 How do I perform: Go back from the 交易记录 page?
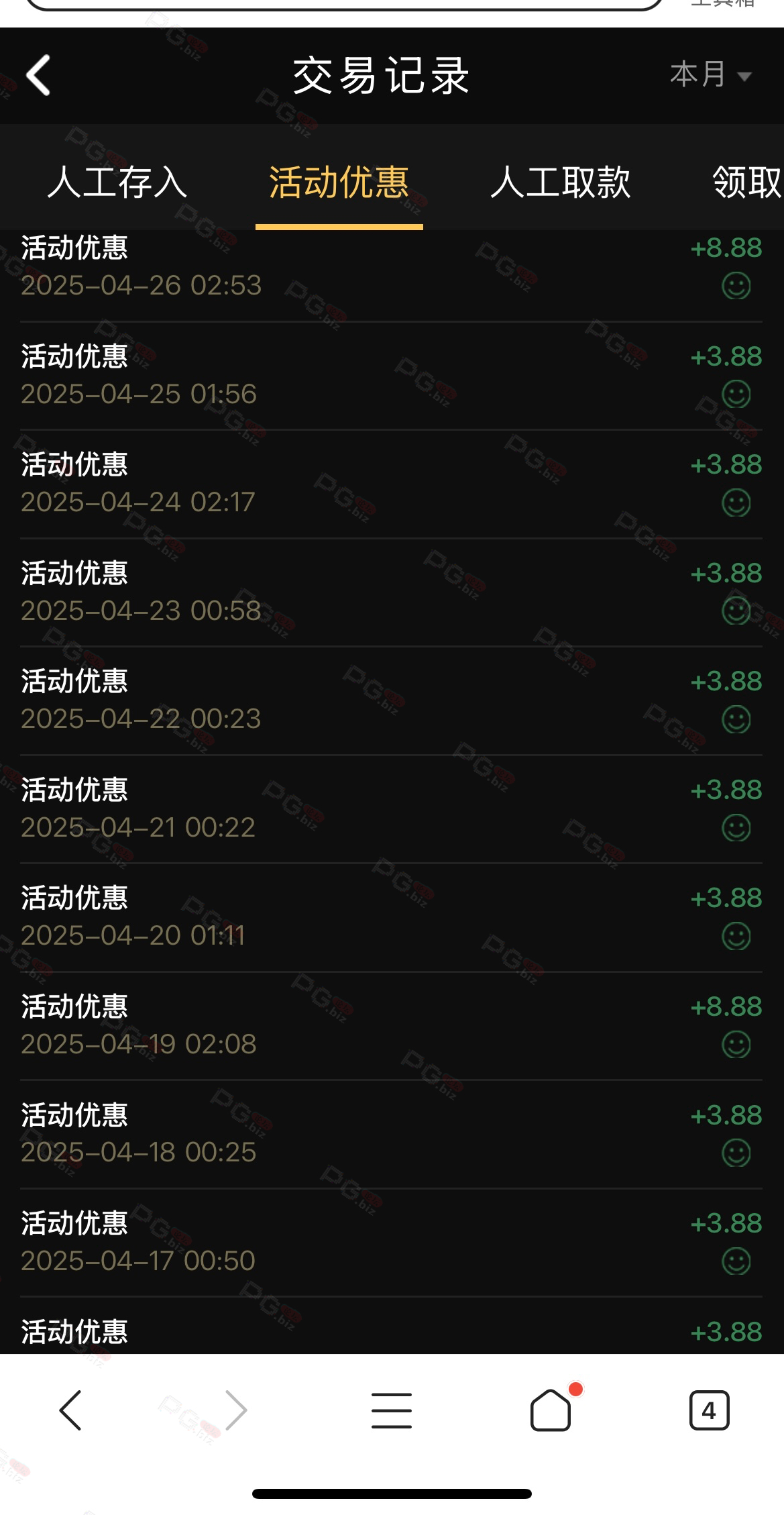pos(38,75)
